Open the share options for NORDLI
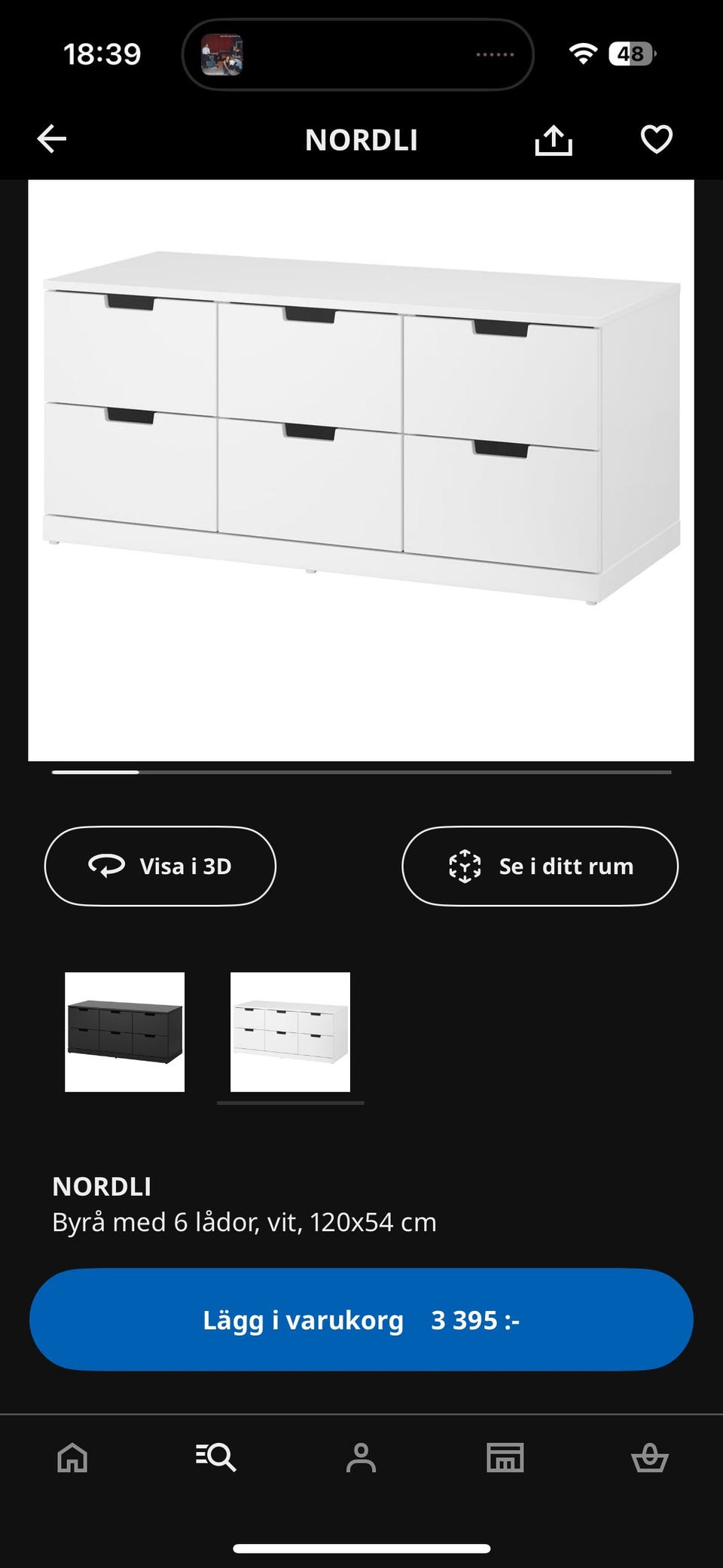Viewport: 723px width, 1568px height. (554, 139)
